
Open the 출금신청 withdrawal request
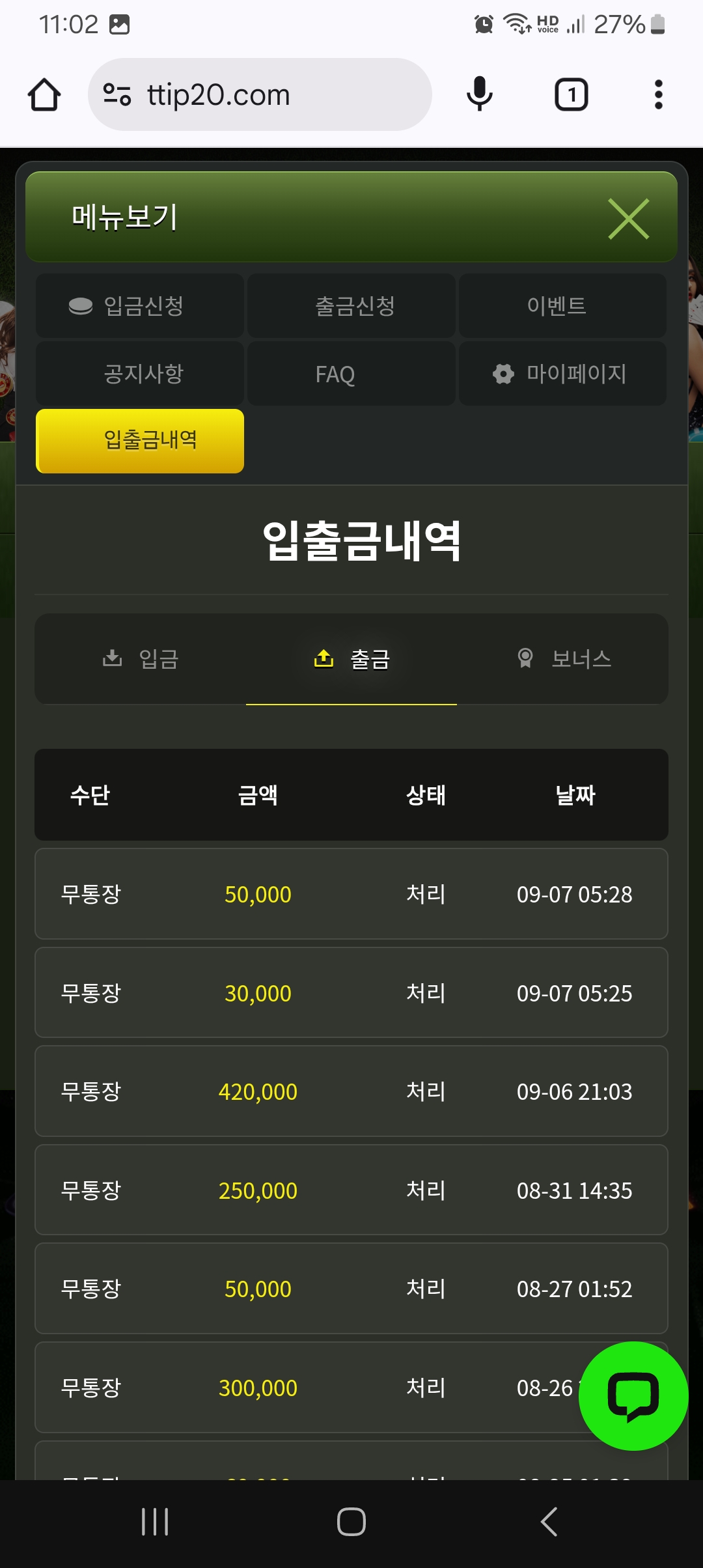pyautogui.click(x=351, y=306)
